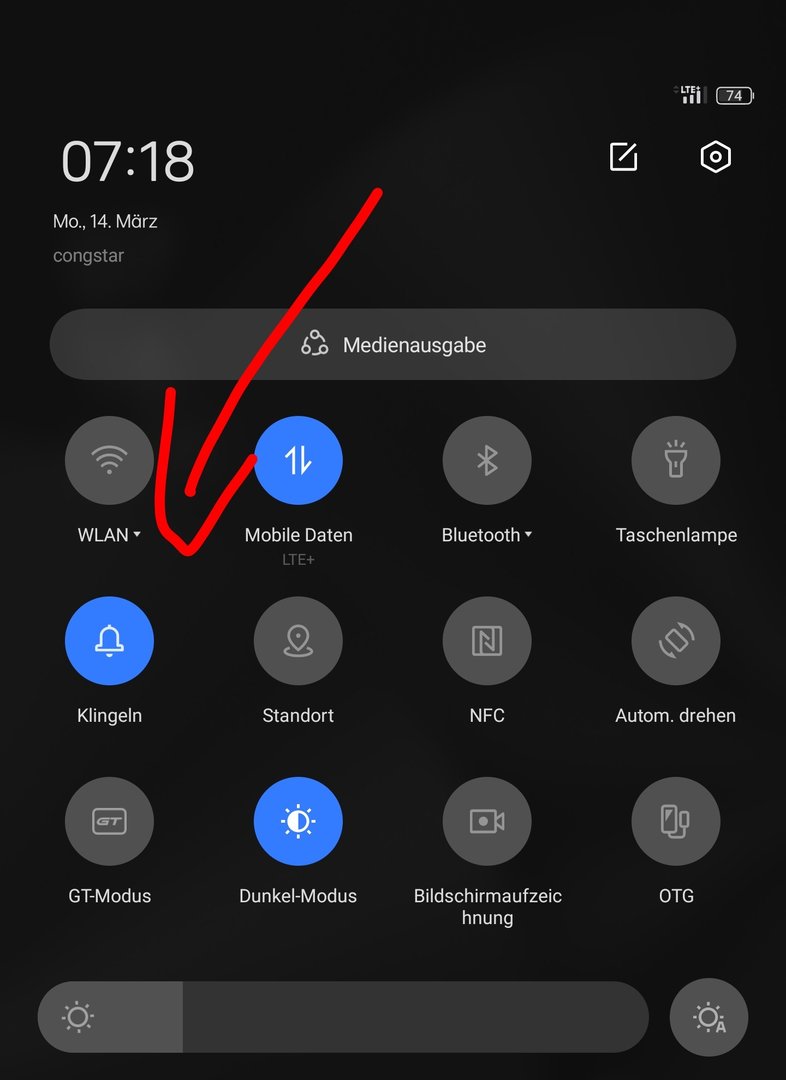The height and width of the screenshot is (1080, 786).
Task: Start Bildschirmaufzeichnung screen recording
Action: coord(487,821)
